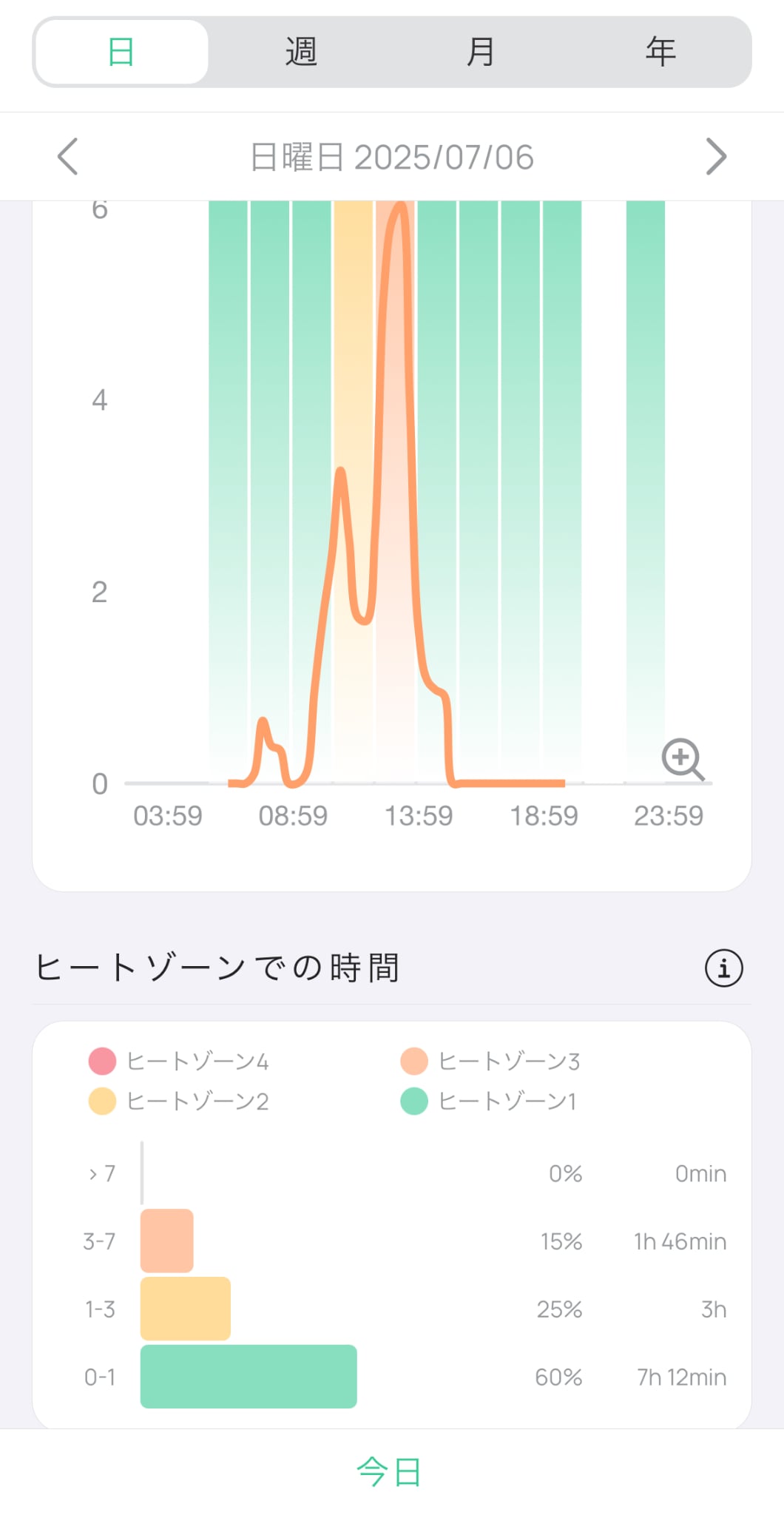784x1515 pixels.
Task: Go to the previous day
Action: point(68,157)
